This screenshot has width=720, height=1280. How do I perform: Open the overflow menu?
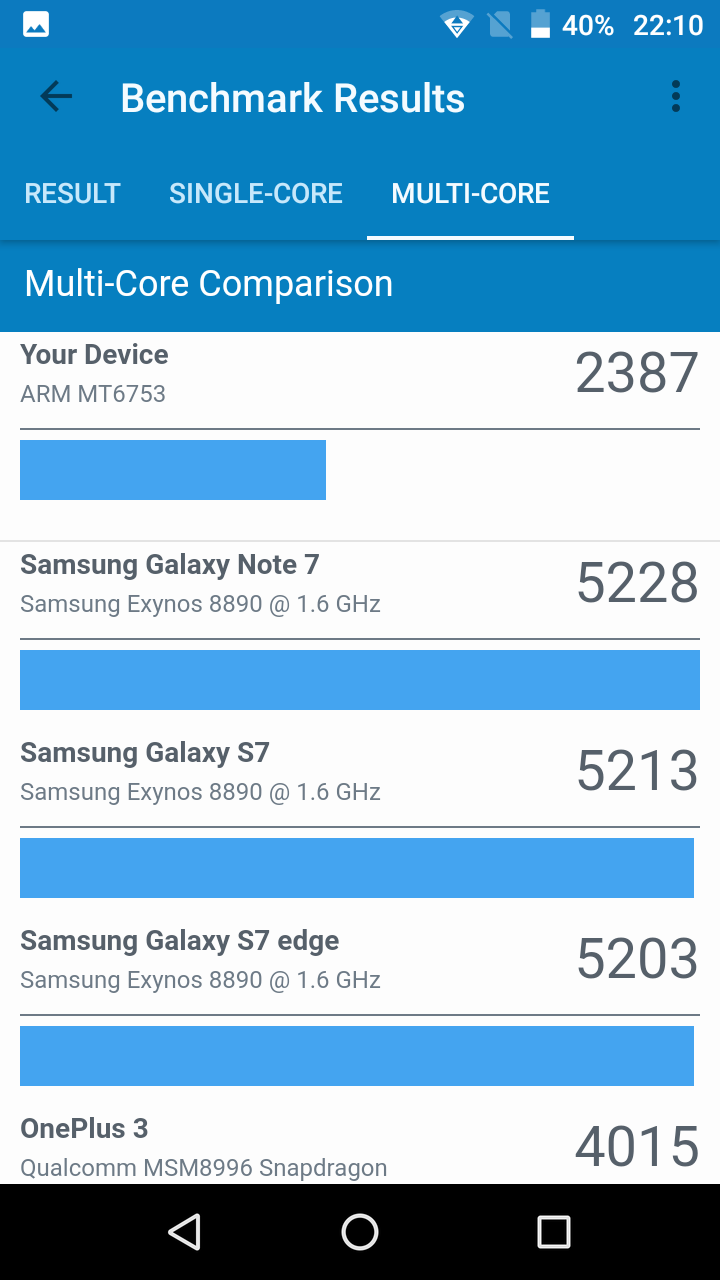[x=676, y=97]
